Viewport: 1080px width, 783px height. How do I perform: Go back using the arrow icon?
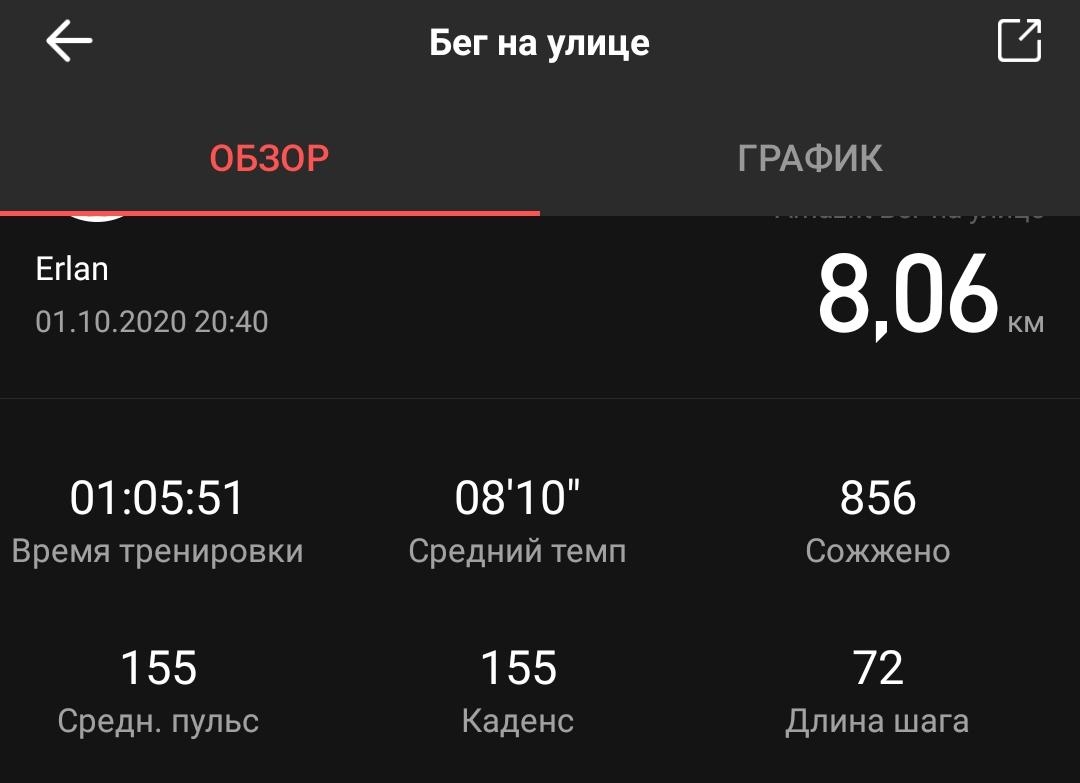[69, 42]
